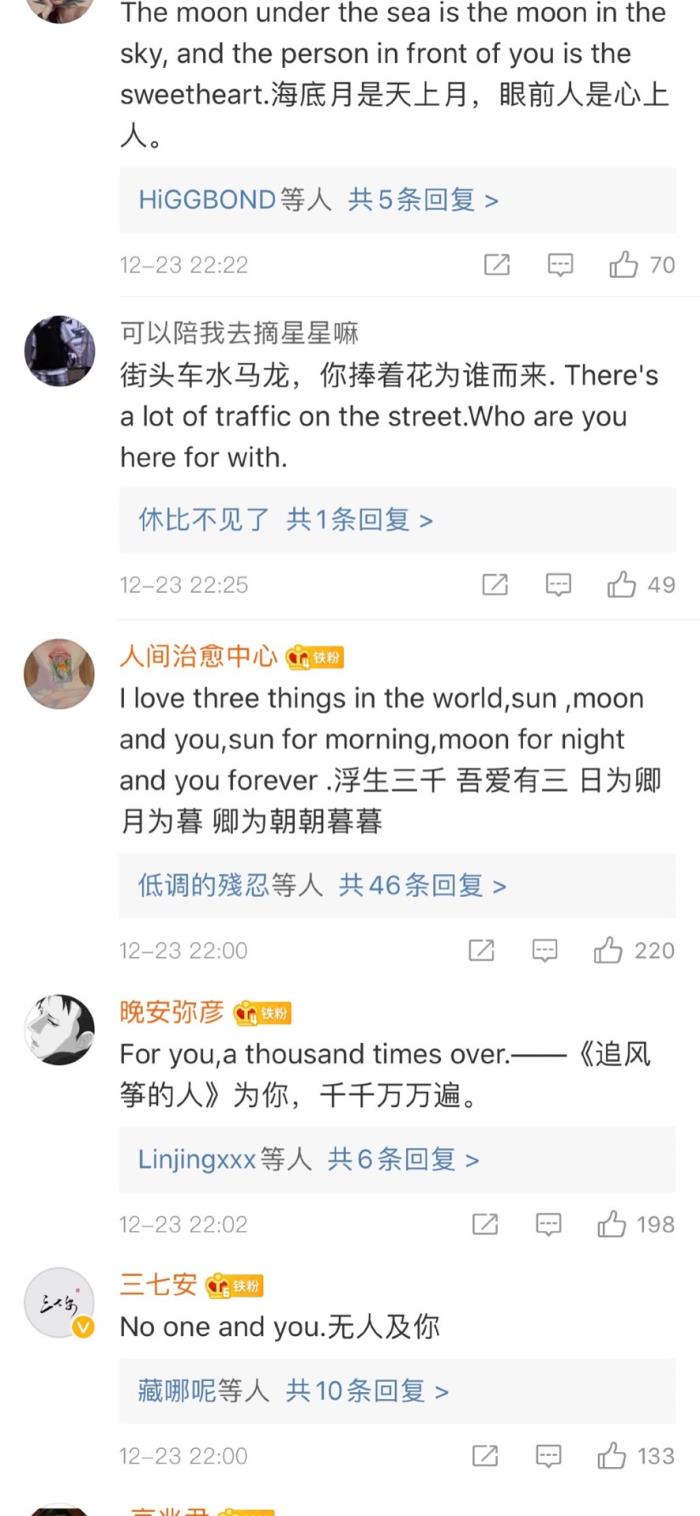Like 人间治愈中心's comment with 220 likes
This screenshot has width=700, height=1516.
pos(609,950)
